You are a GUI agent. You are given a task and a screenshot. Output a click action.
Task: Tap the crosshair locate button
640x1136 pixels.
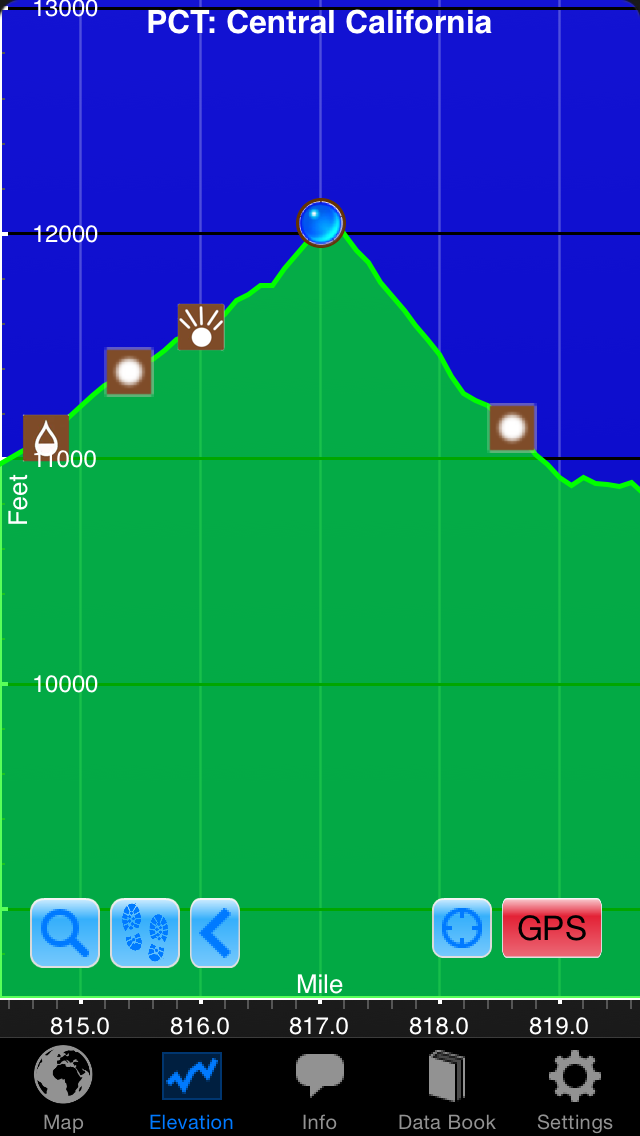click(462, 929)
